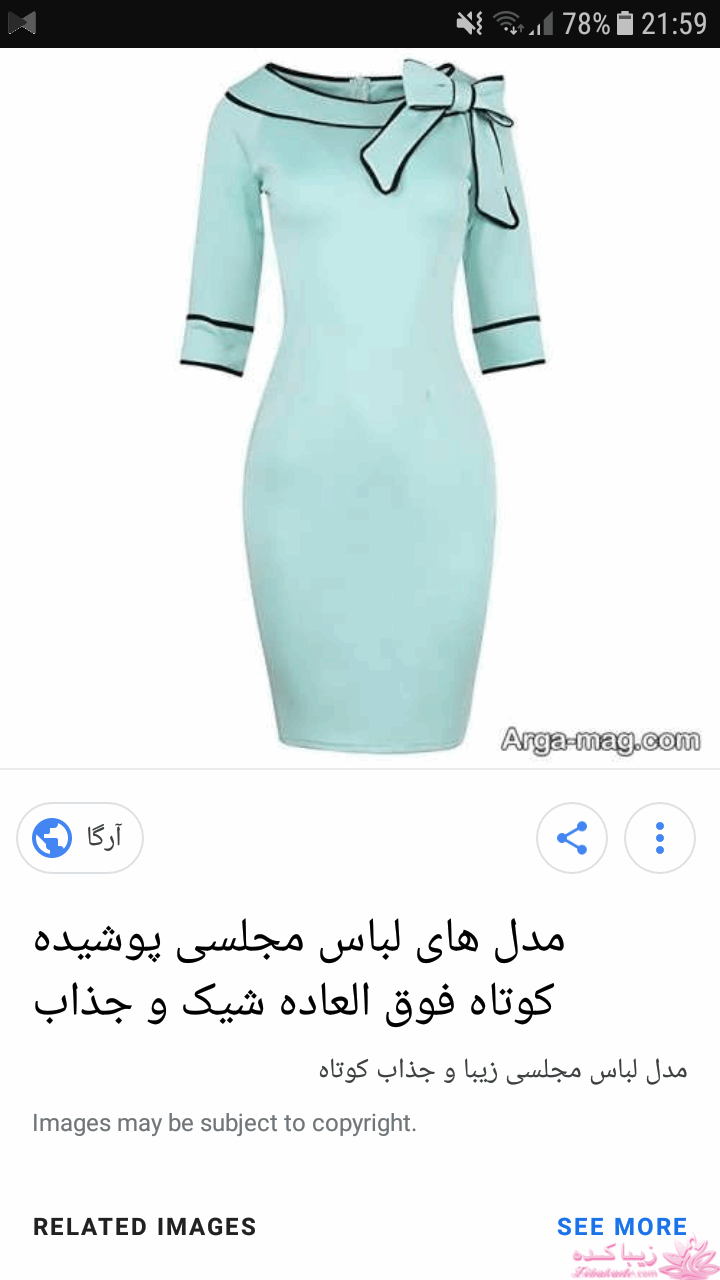Expand the RELATED IMAGES section
The width and height of the screenshot is (720, 1280).
click(x=145, y=1226)
